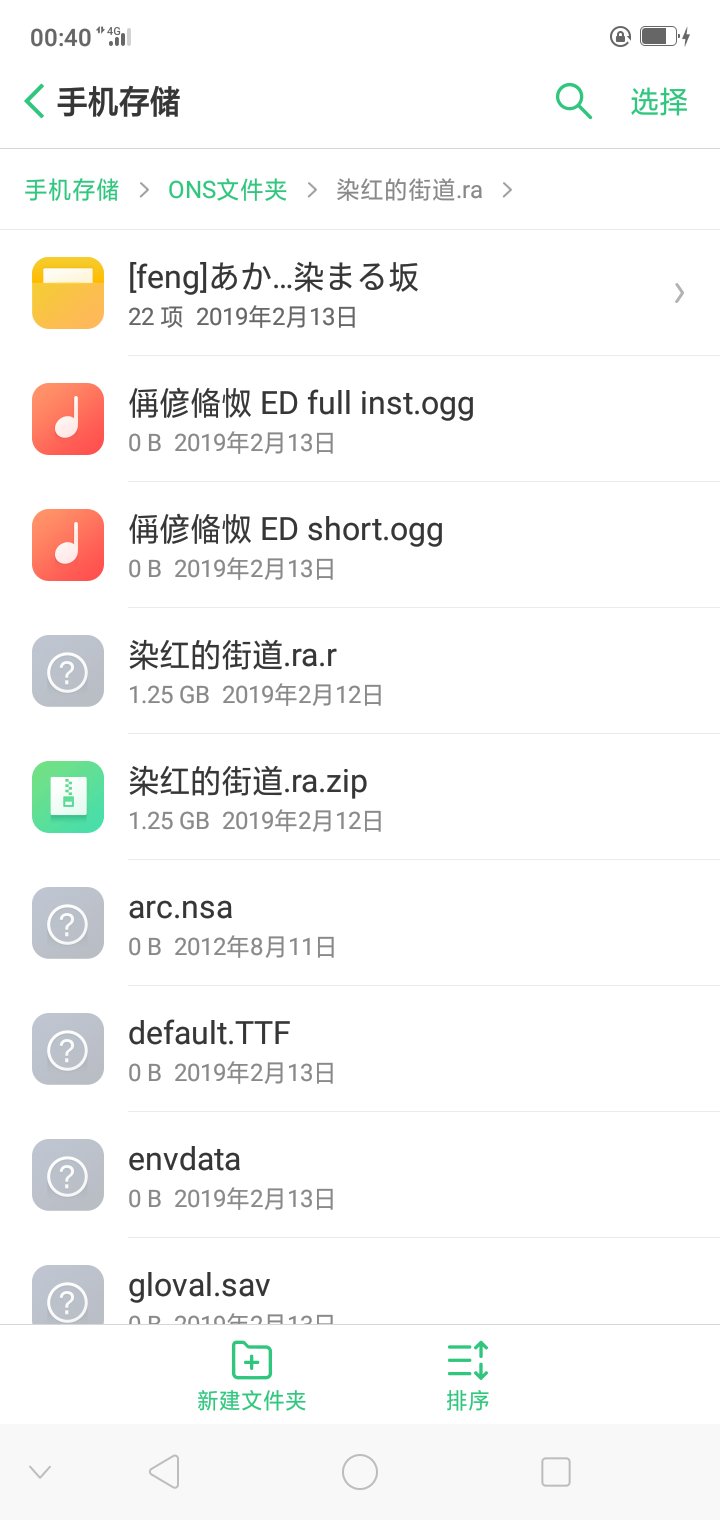
Task: Return to the home screen via the circle button
Action: pyautogui.click(x=360, y=1472)
